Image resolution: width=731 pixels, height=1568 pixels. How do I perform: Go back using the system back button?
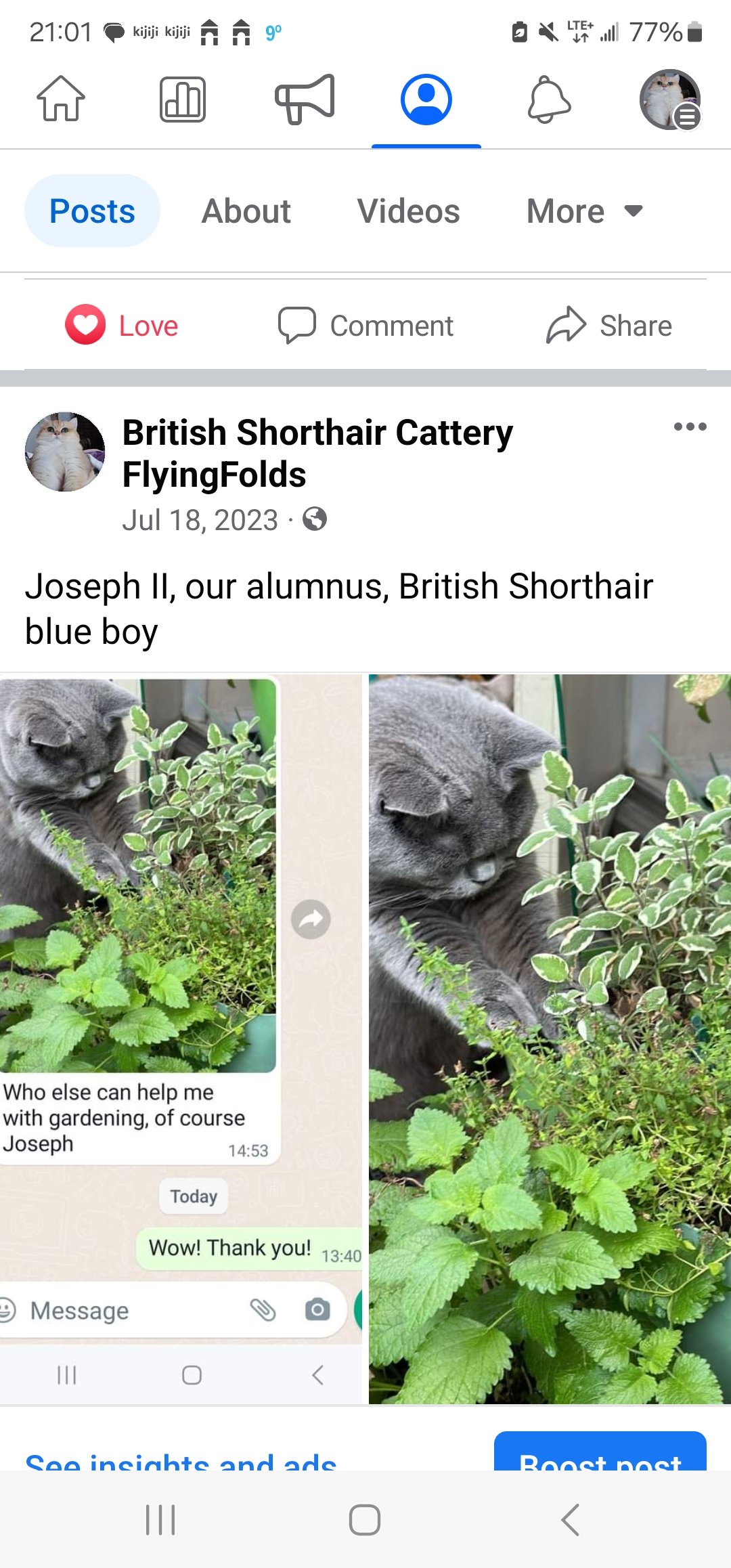pyautogui.click(x=570, y=1520)
